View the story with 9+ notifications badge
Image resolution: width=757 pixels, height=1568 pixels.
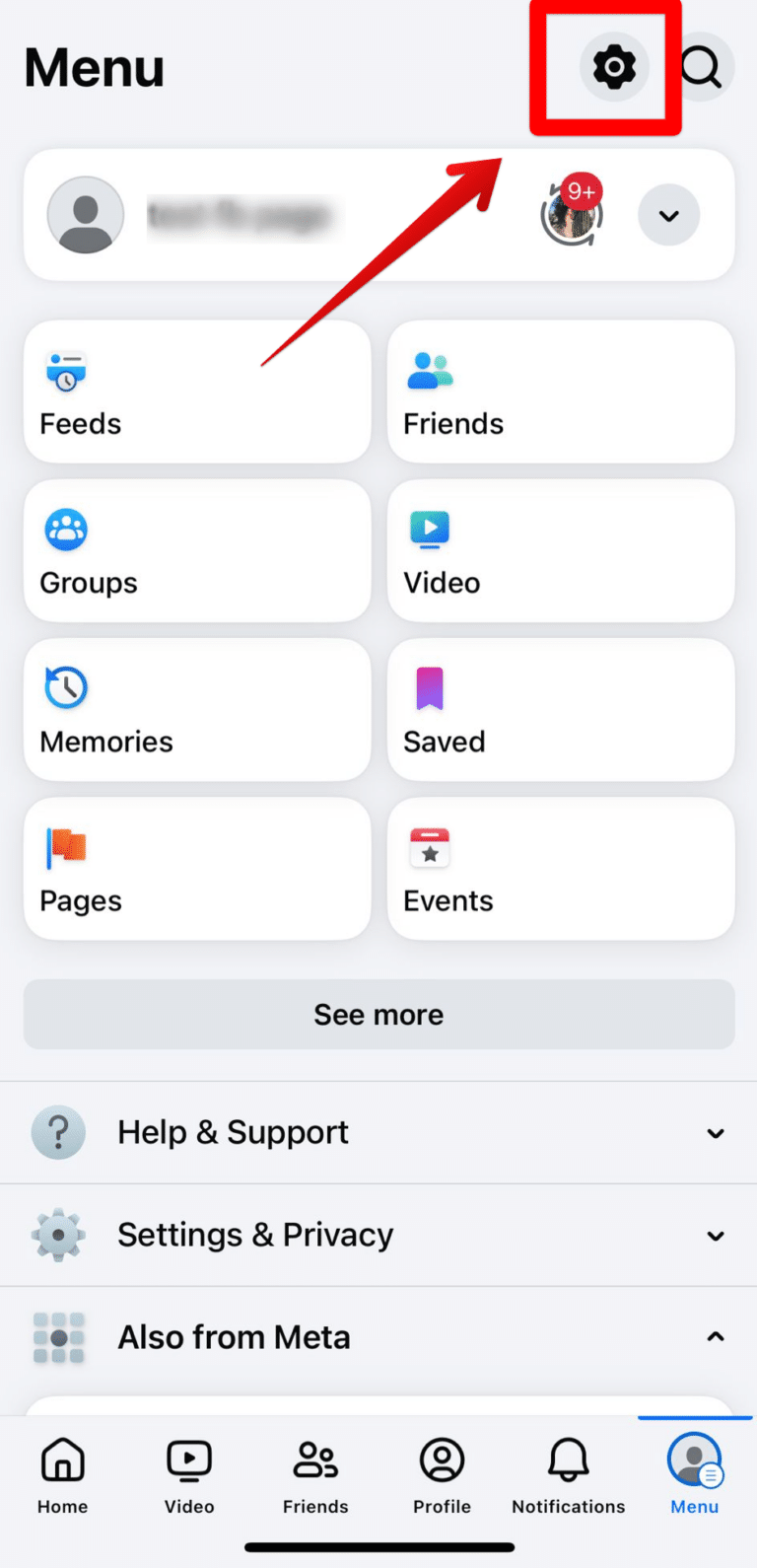point(572,214)
